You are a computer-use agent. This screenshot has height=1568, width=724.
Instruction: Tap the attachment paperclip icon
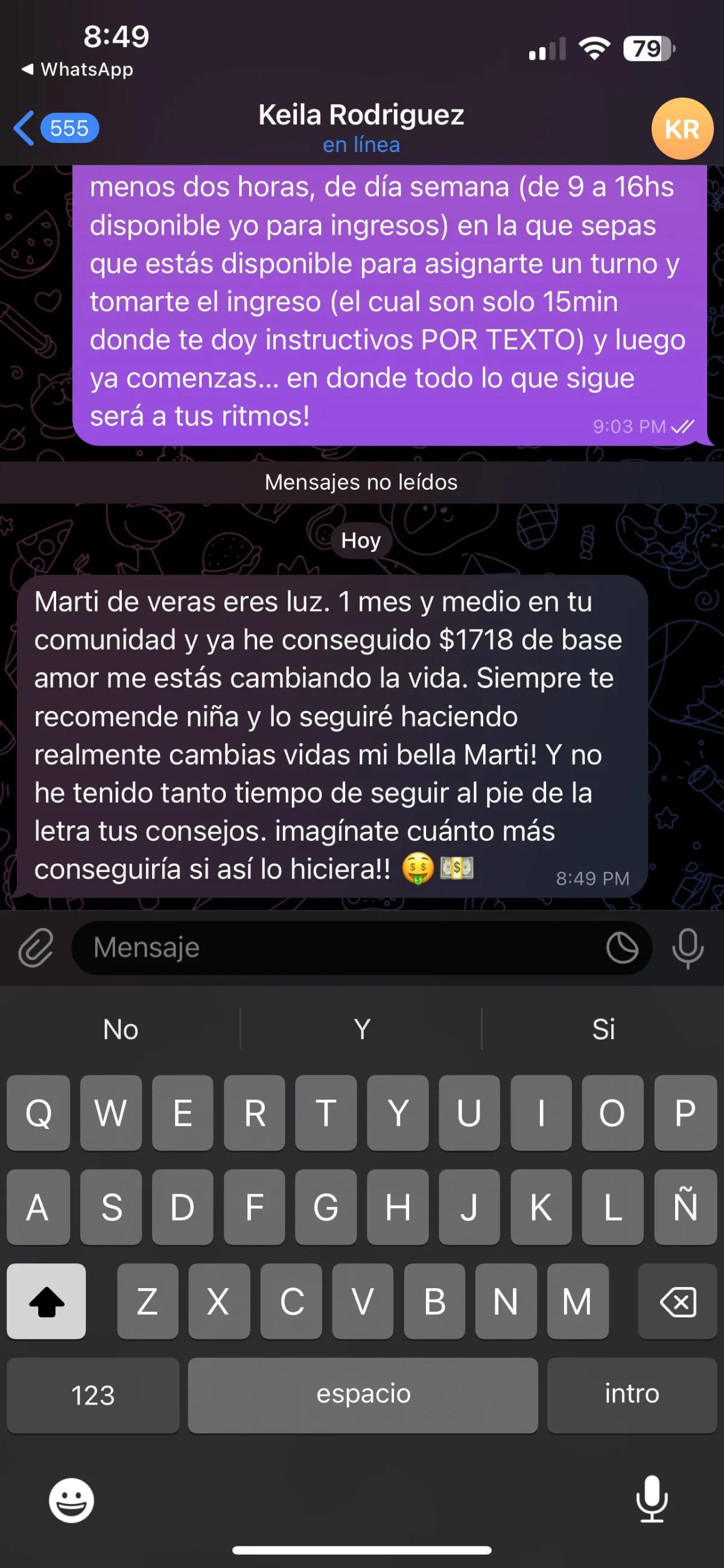(x=36, y=948)
